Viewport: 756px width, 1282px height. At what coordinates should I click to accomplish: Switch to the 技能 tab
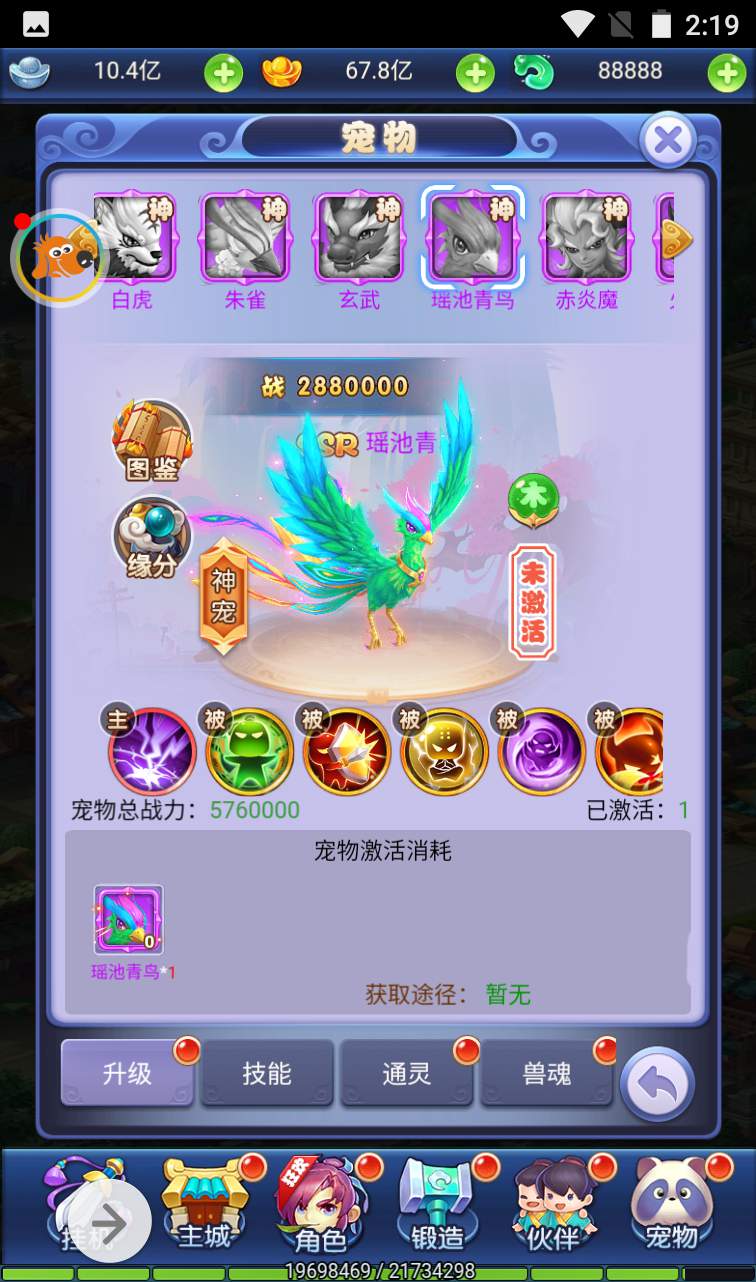[267, 1073]
